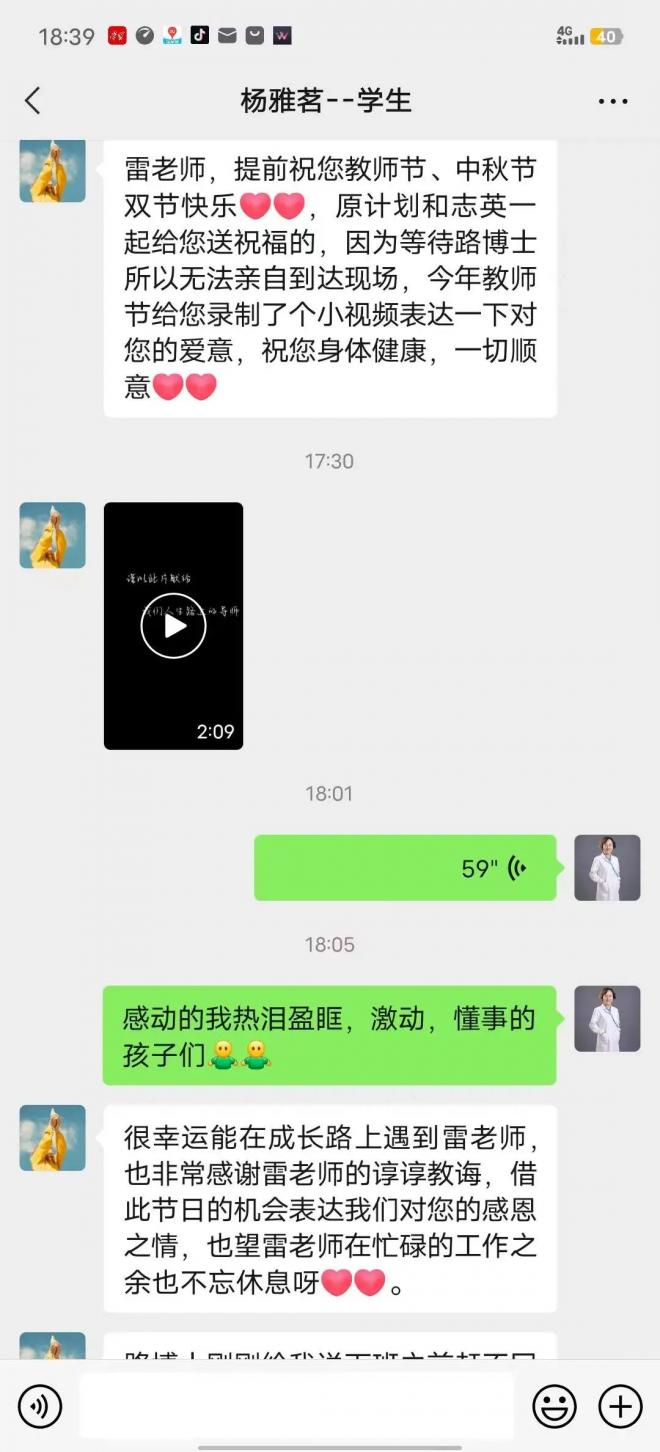Open the chat info three-dot menu
Screen dimensions: 660x1452
(613, 101)
